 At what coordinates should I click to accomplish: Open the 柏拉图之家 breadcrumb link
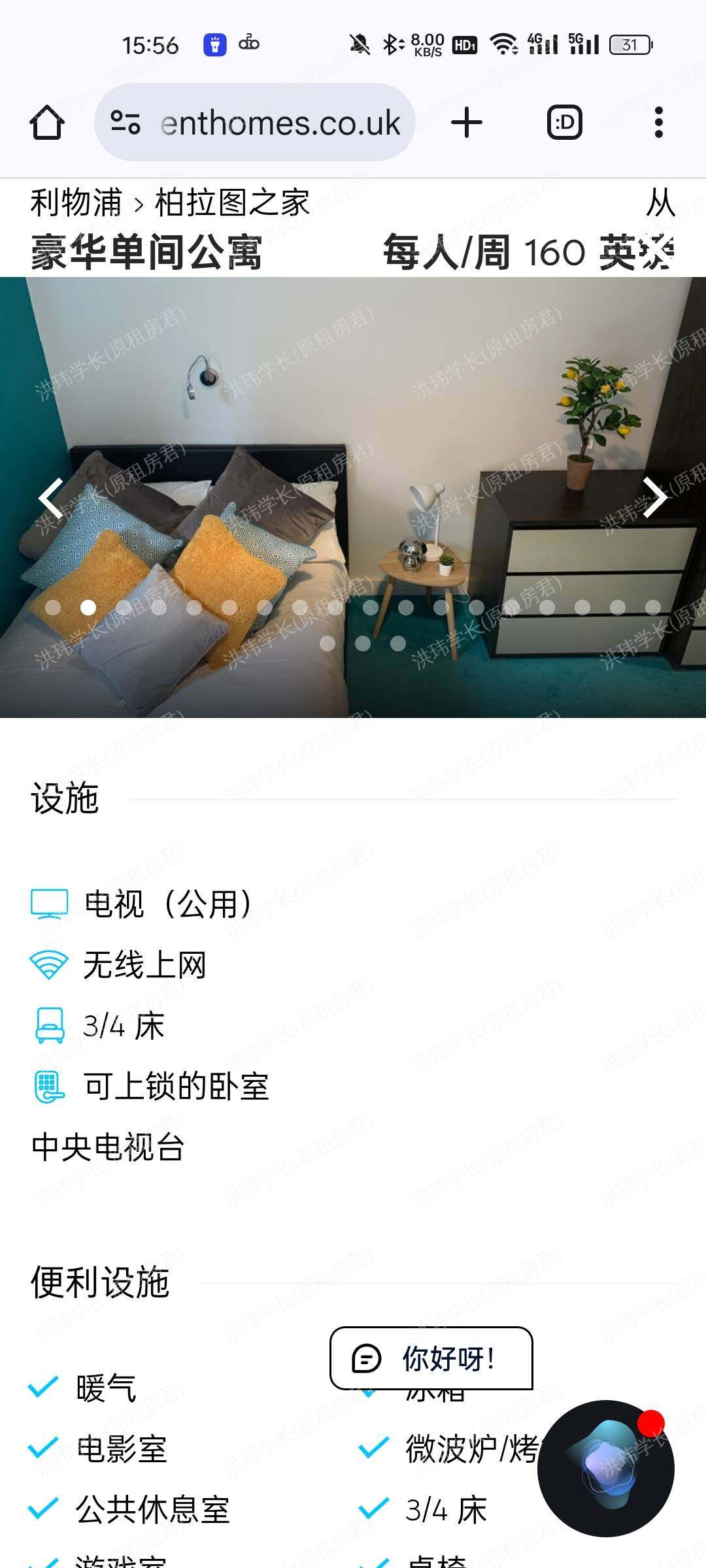tap(232, 203)
